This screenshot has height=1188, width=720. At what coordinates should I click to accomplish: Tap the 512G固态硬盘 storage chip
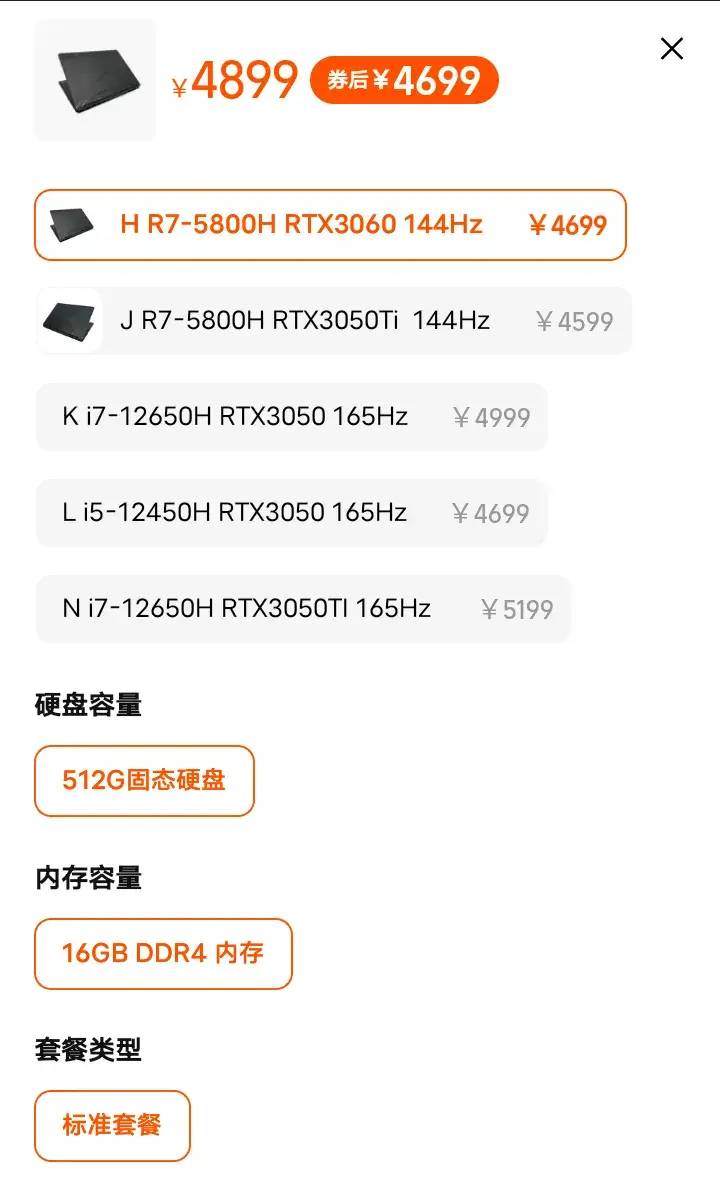click(x=144, y=781)
